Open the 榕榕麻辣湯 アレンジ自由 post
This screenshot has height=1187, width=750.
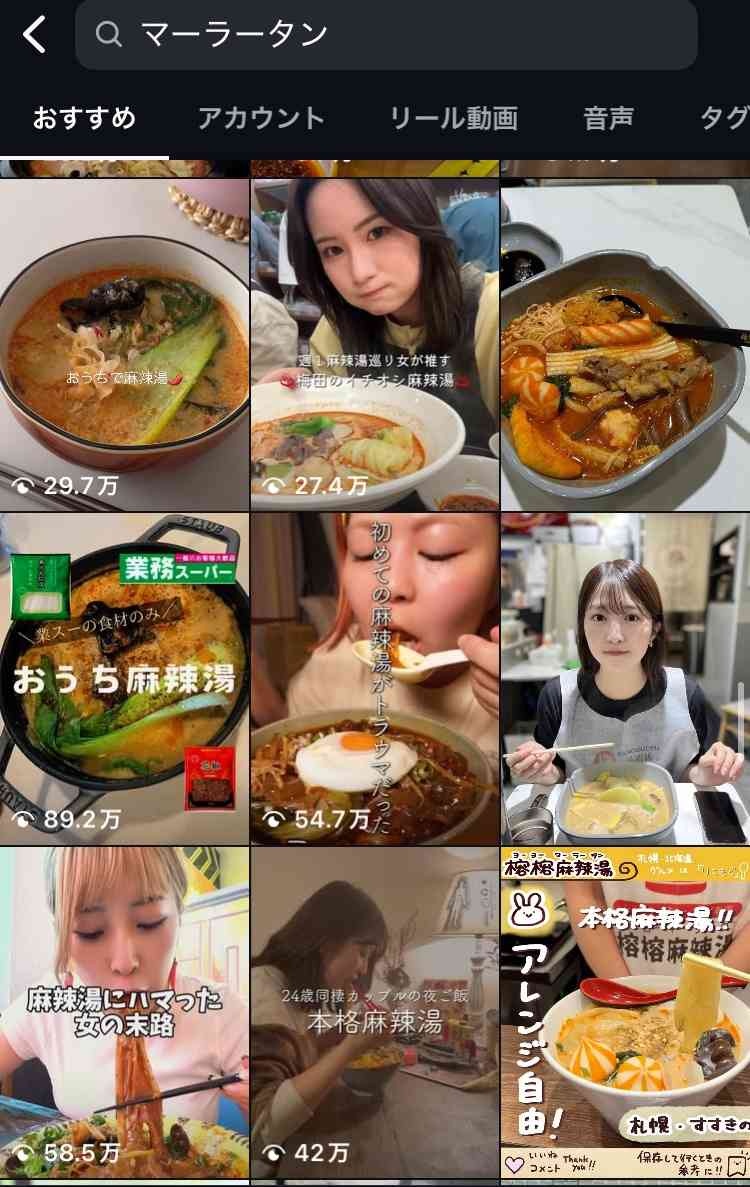pyautogui.click(x=625, y=1012)
